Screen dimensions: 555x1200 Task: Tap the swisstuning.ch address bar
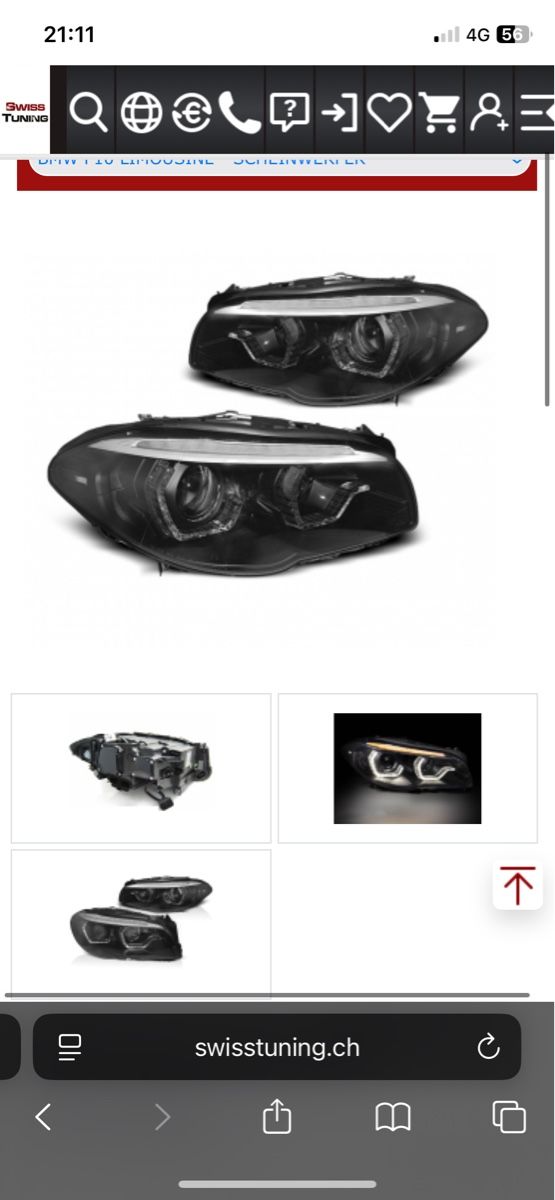tap(277, 1047)
